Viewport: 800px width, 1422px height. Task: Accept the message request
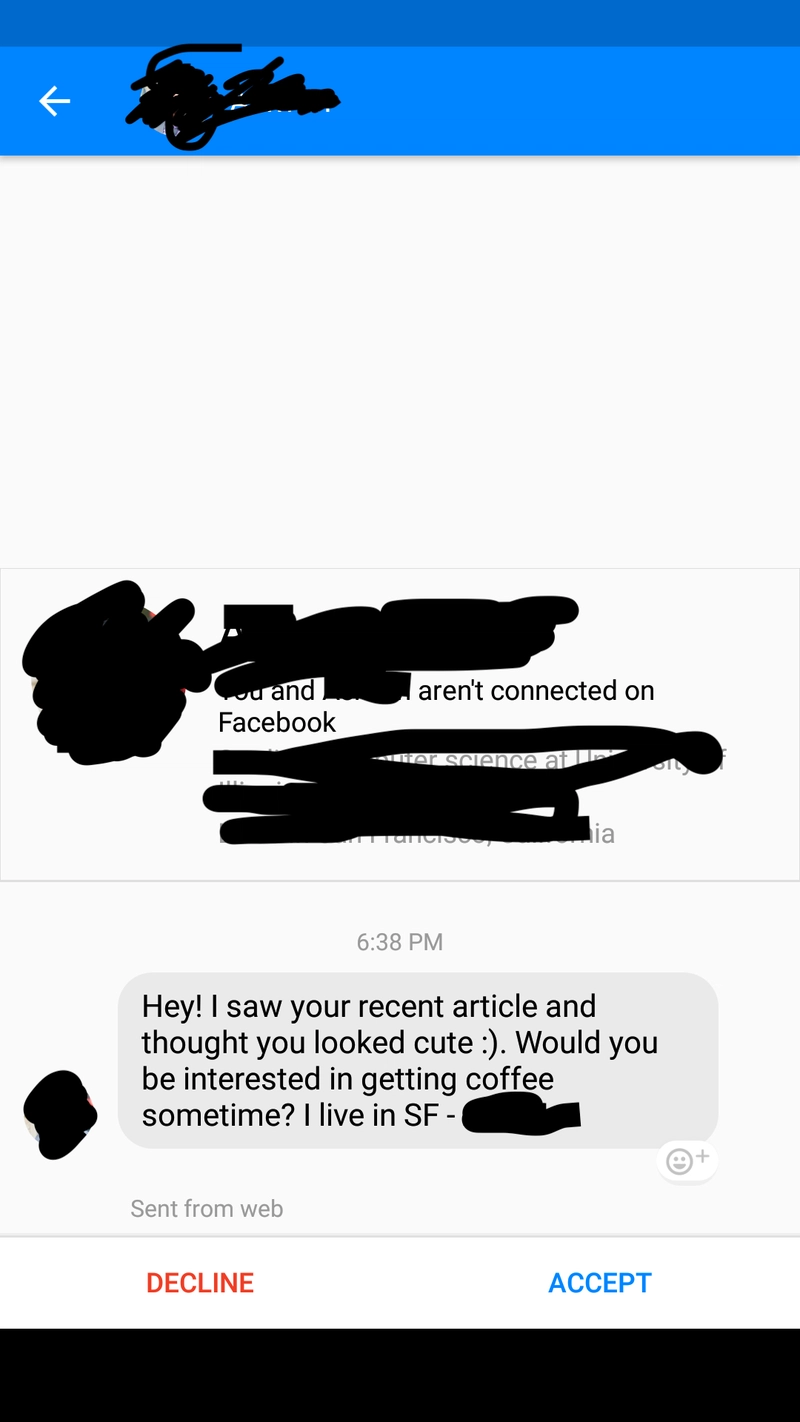pos(600,1282)
